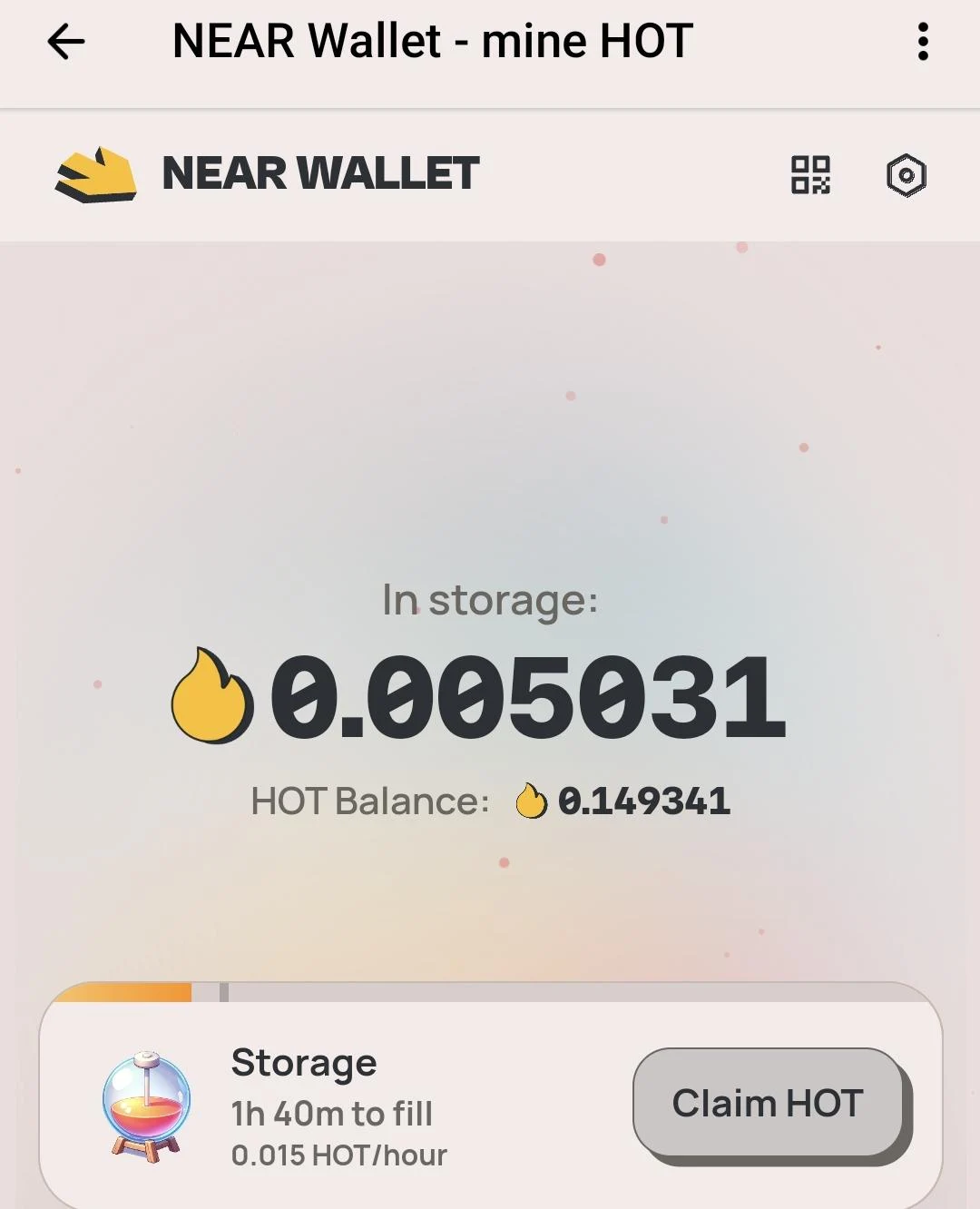Viewport: 980px width, 1209px height.
Task: Click the flame icon next to HOT Balance
Action: tap(530, 801)
